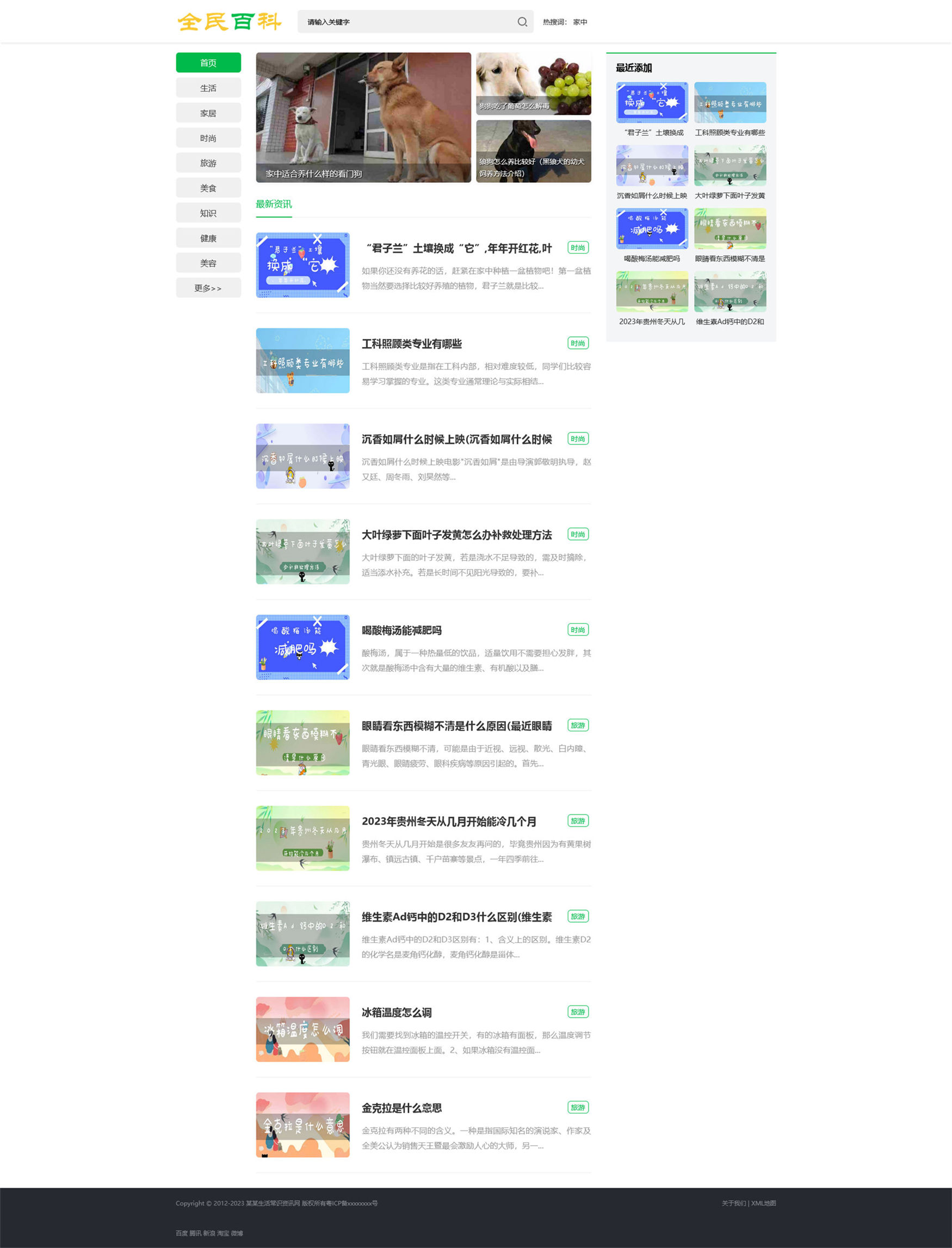The height and width of the screenshot is (1248, 952).
Task: View the article 金克拉是什么意思
Action: pos(401,1108)
